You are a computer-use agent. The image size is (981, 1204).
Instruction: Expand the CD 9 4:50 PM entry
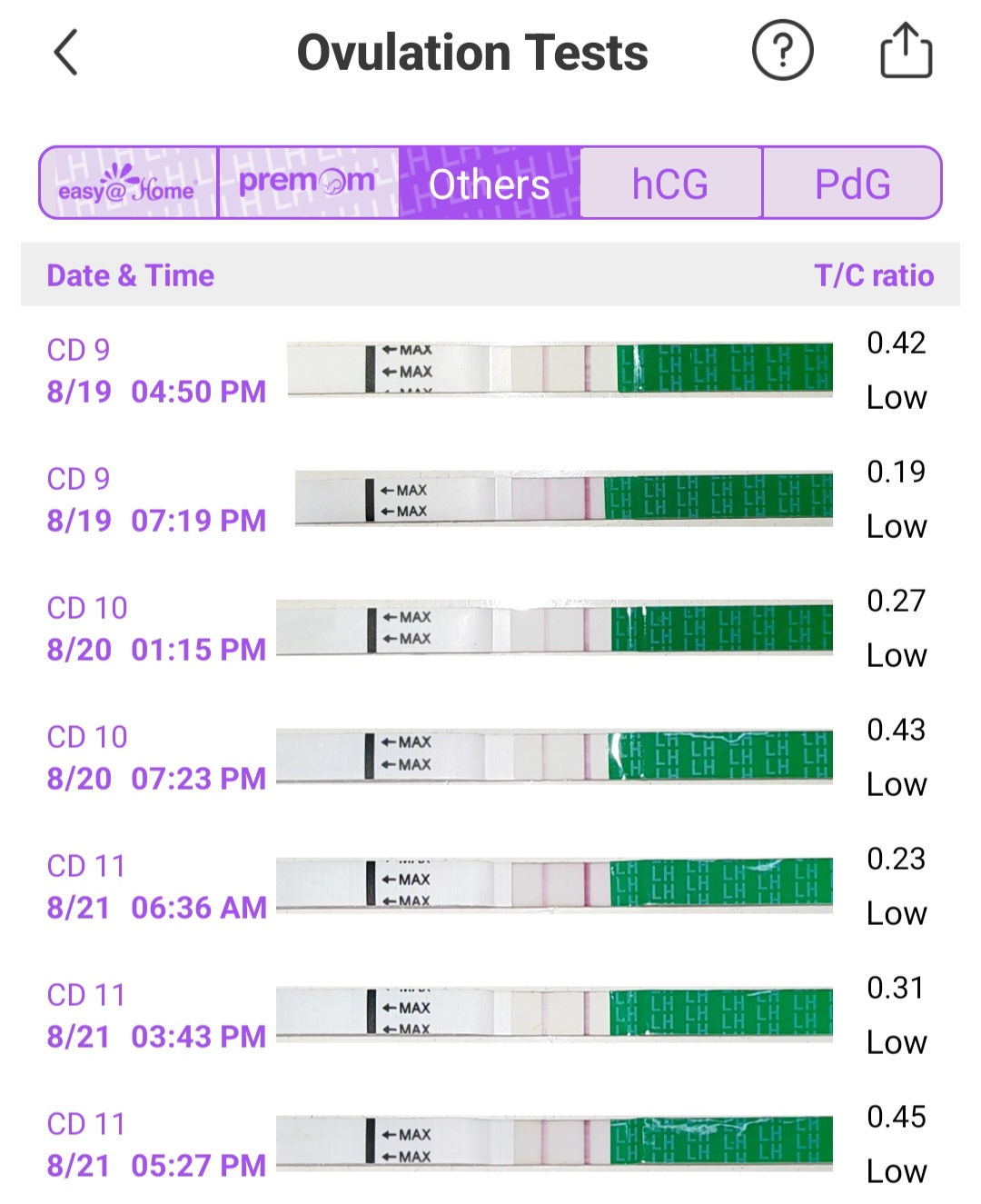tap(490, 370)
